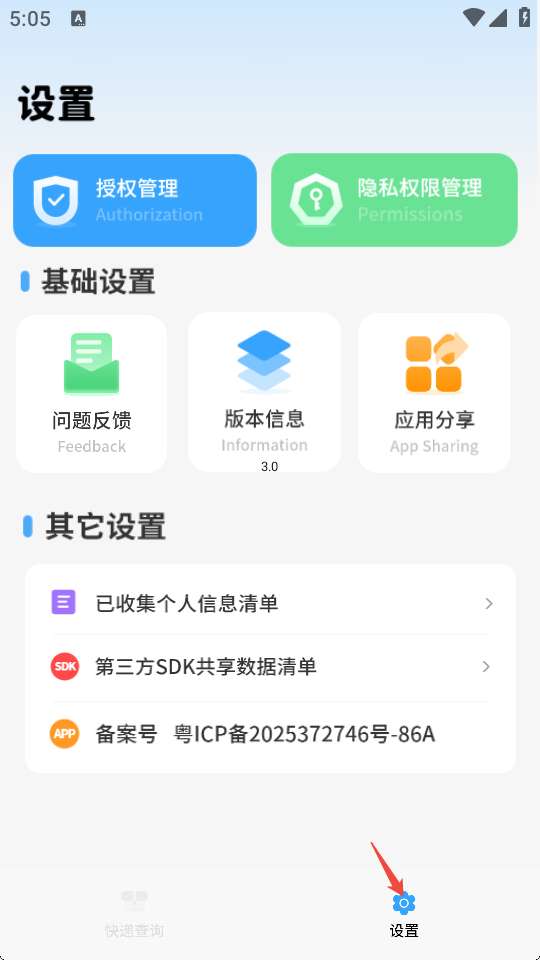Tap the 设置 tab

click(404, 913)
